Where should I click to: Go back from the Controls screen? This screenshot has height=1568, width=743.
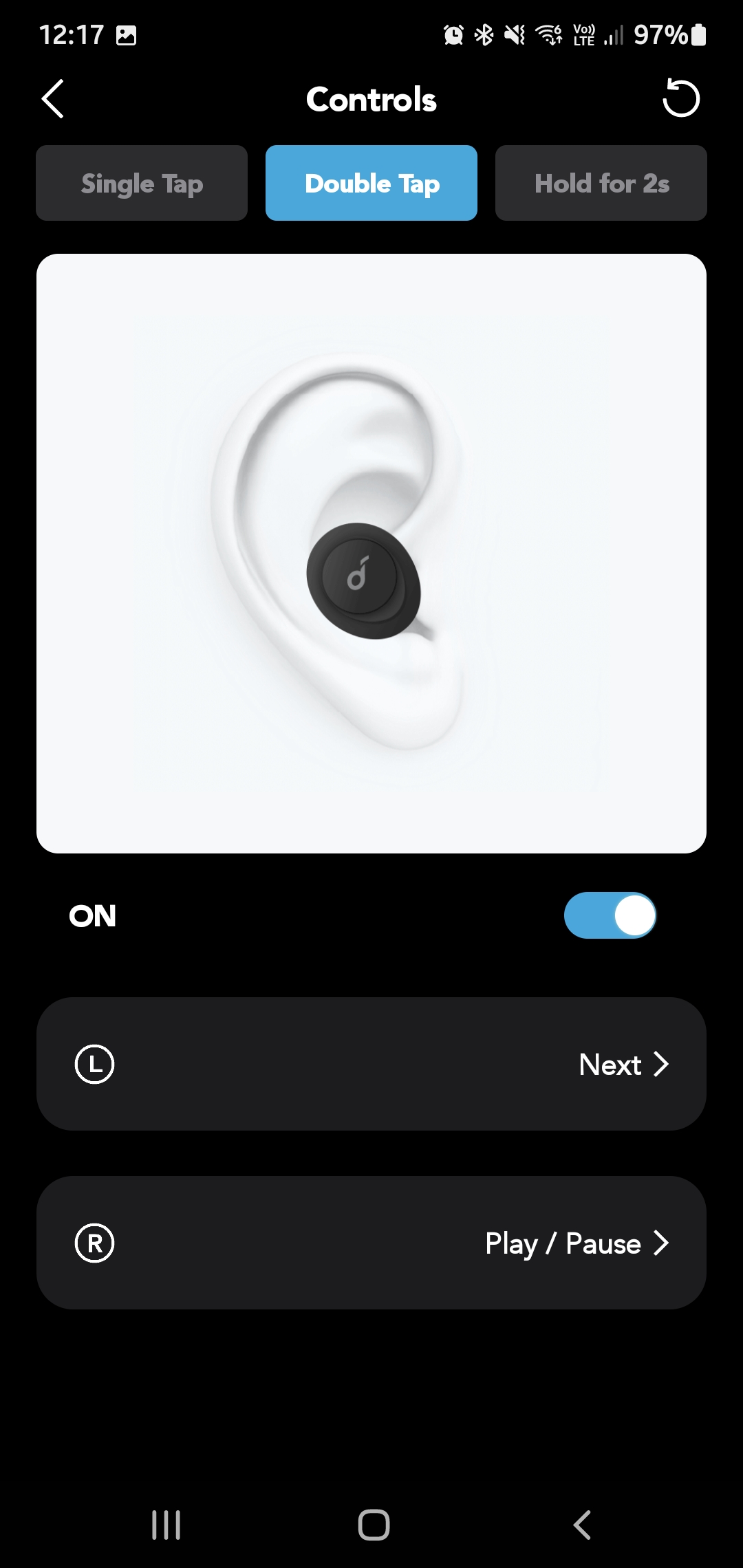tap(53, 99)
